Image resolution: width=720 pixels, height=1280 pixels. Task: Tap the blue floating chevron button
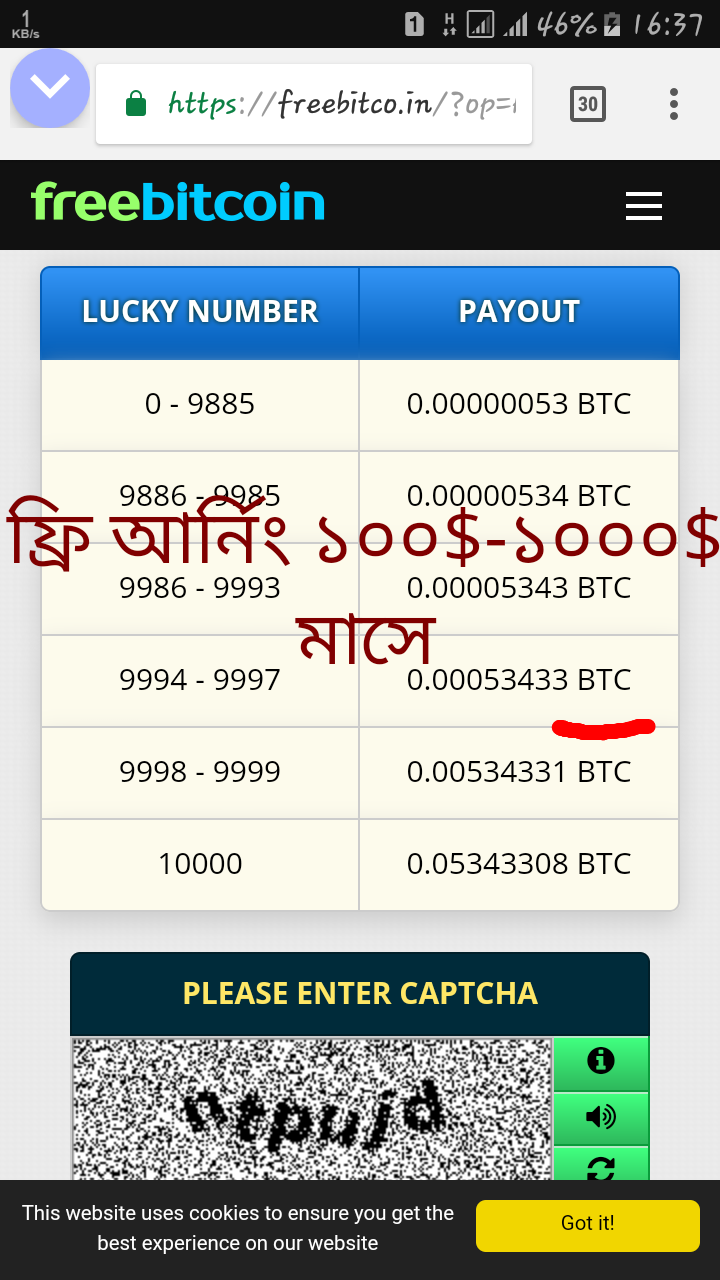tap(50, 88)
